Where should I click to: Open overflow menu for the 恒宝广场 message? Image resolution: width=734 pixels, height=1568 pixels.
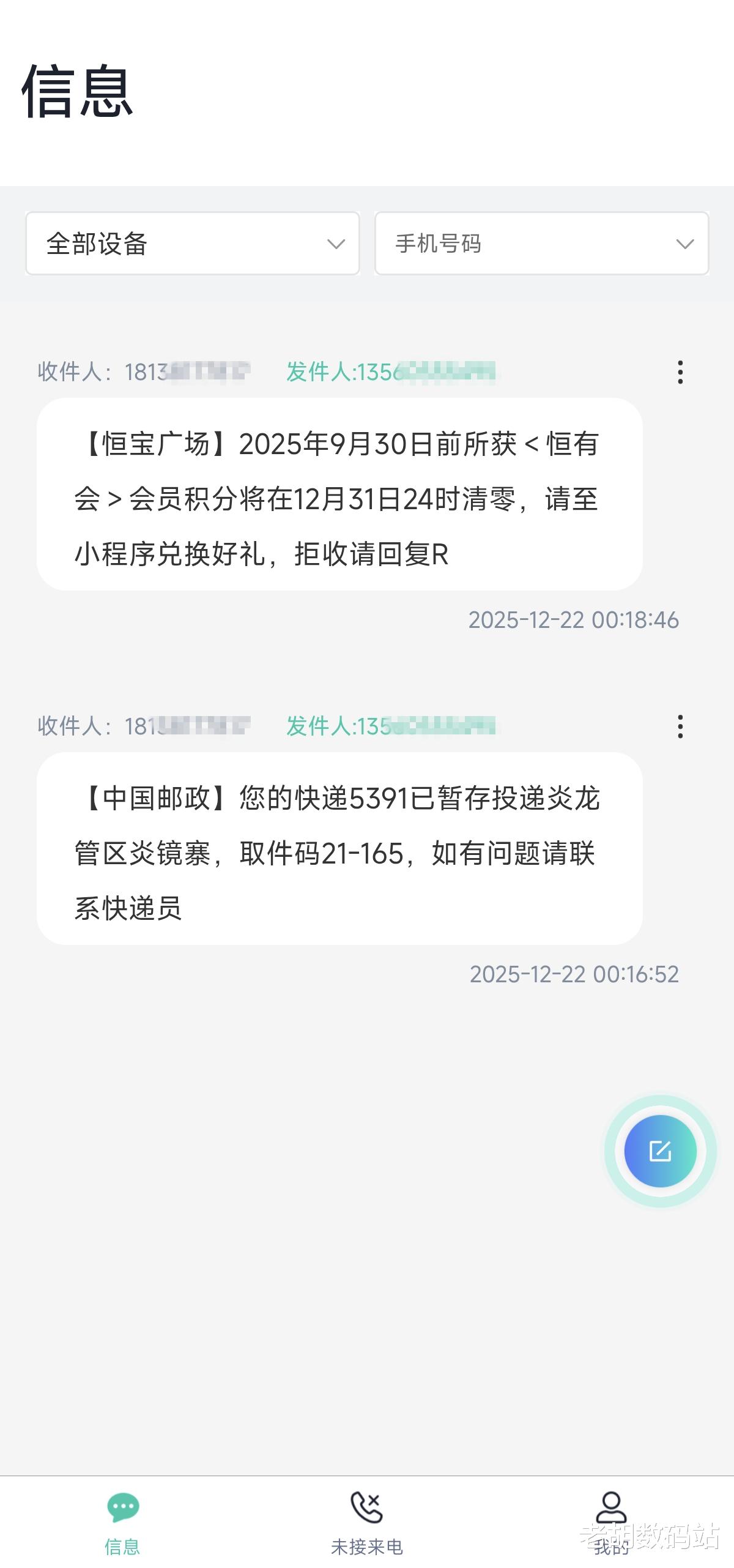[x=680, y=372]
